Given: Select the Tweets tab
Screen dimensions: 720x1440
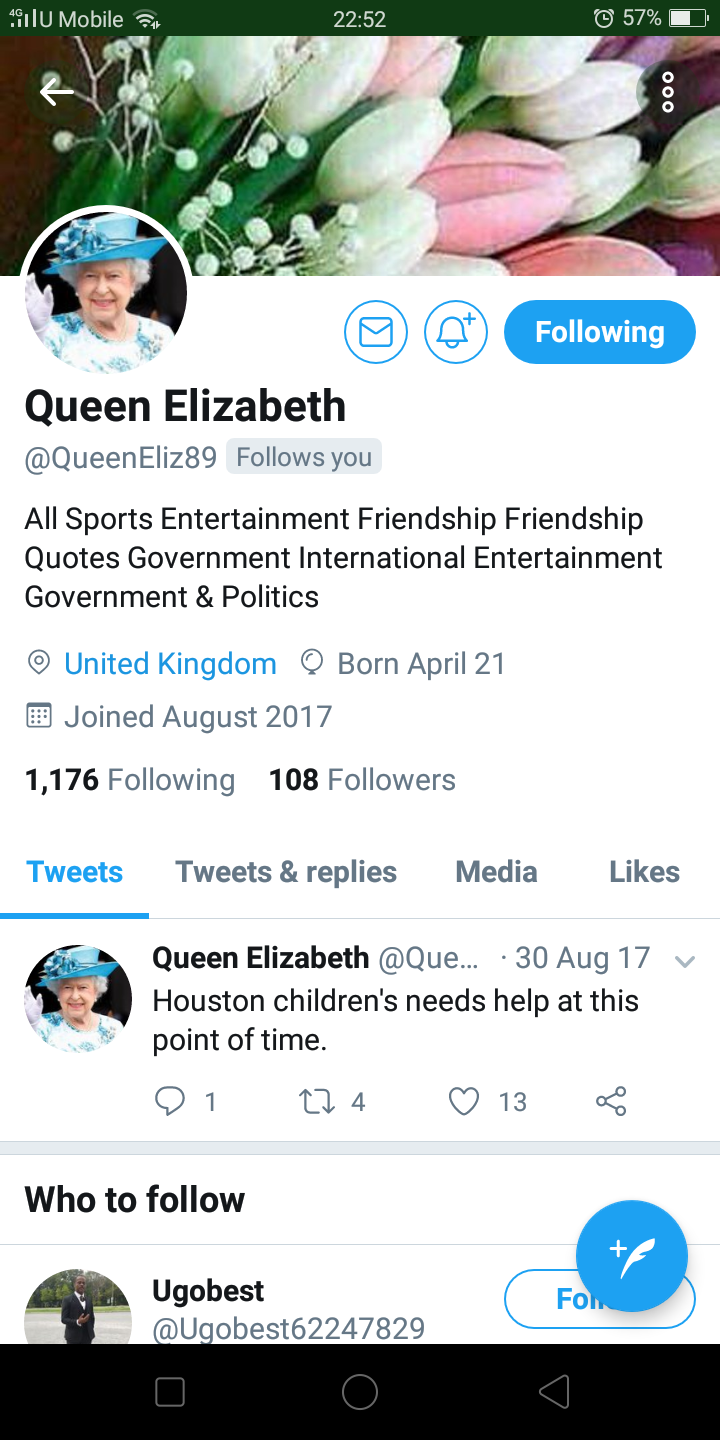Looking at the screenshot, I should (x=75, y=872).
